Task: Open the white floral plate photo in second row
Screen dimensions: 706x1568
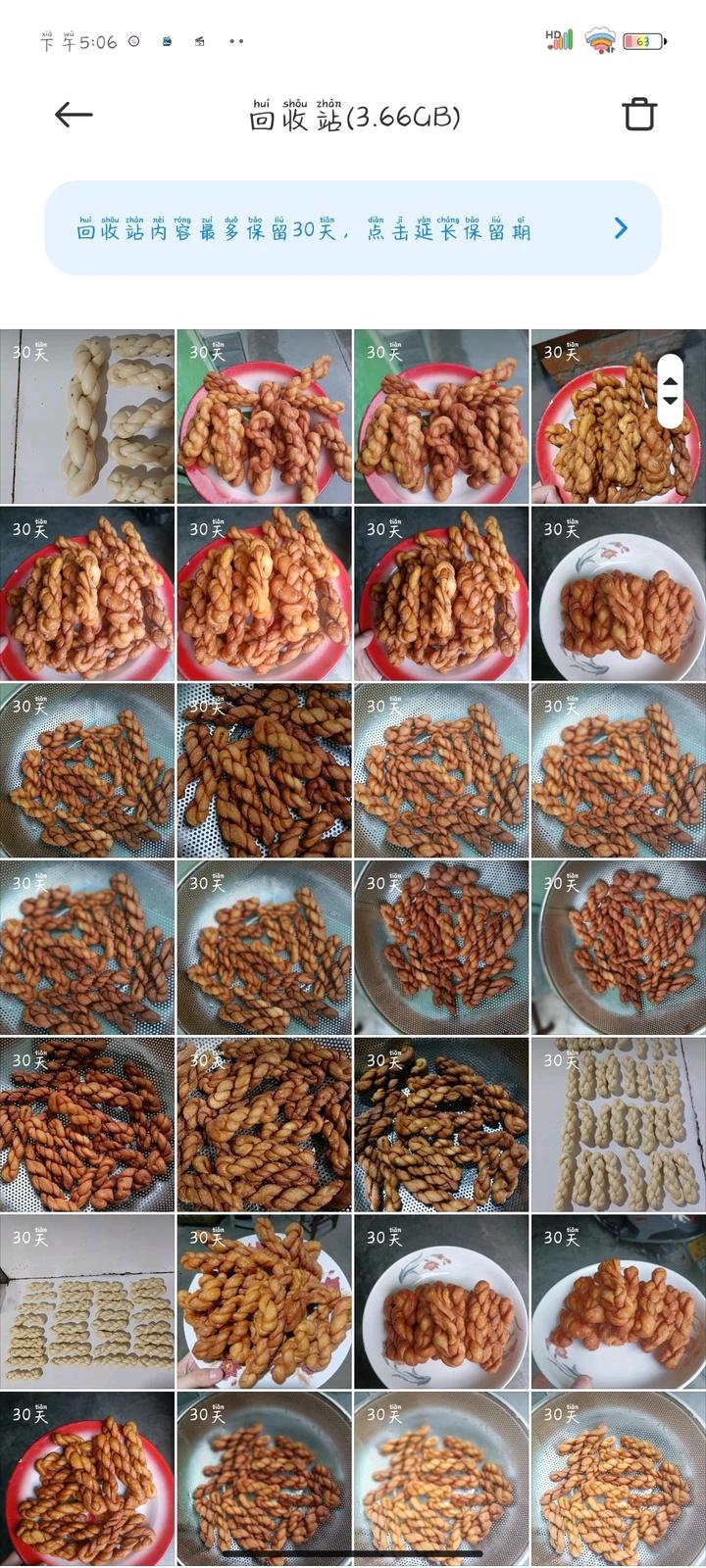Action: click(x=618, y=594)
